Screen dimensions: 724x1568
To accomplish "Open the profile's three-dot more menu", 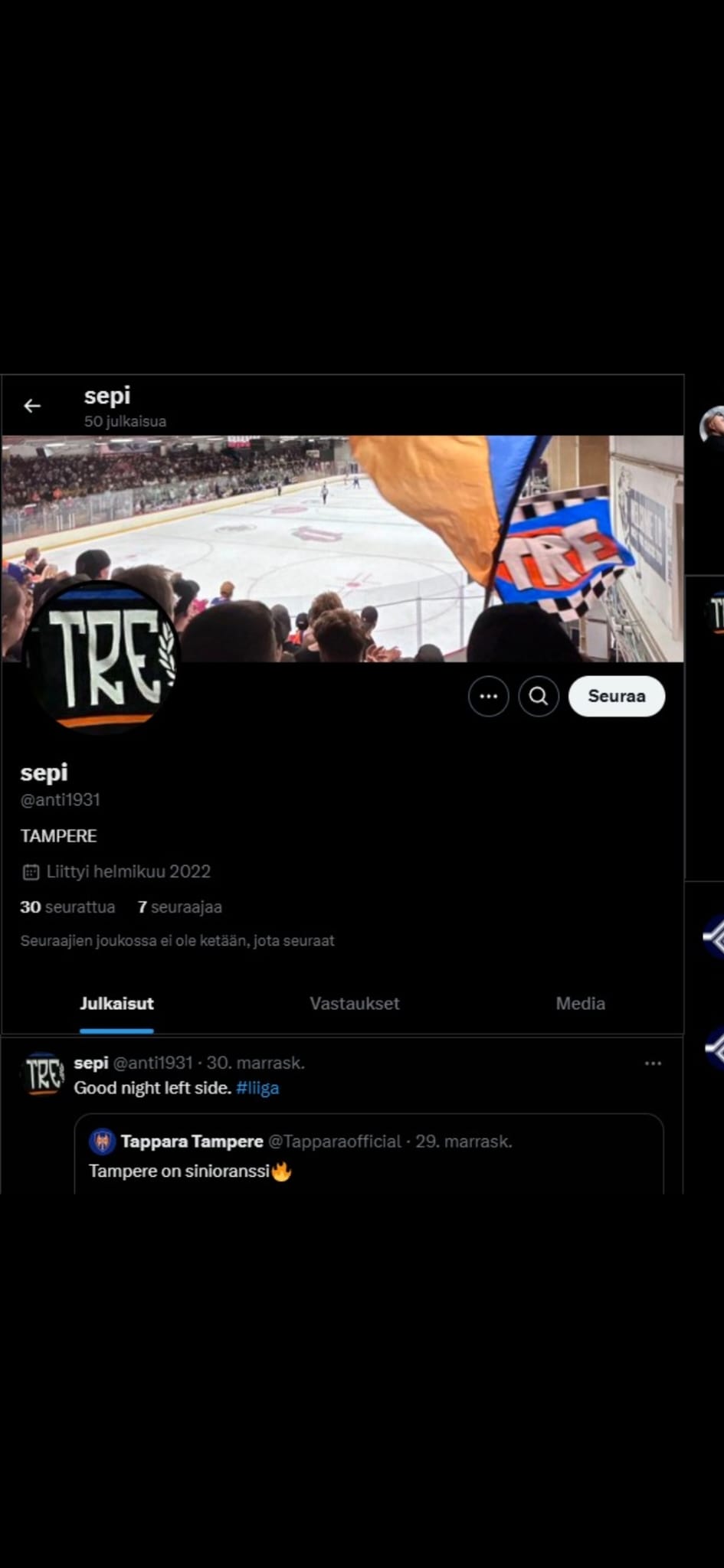I will [x=489, y=696].
